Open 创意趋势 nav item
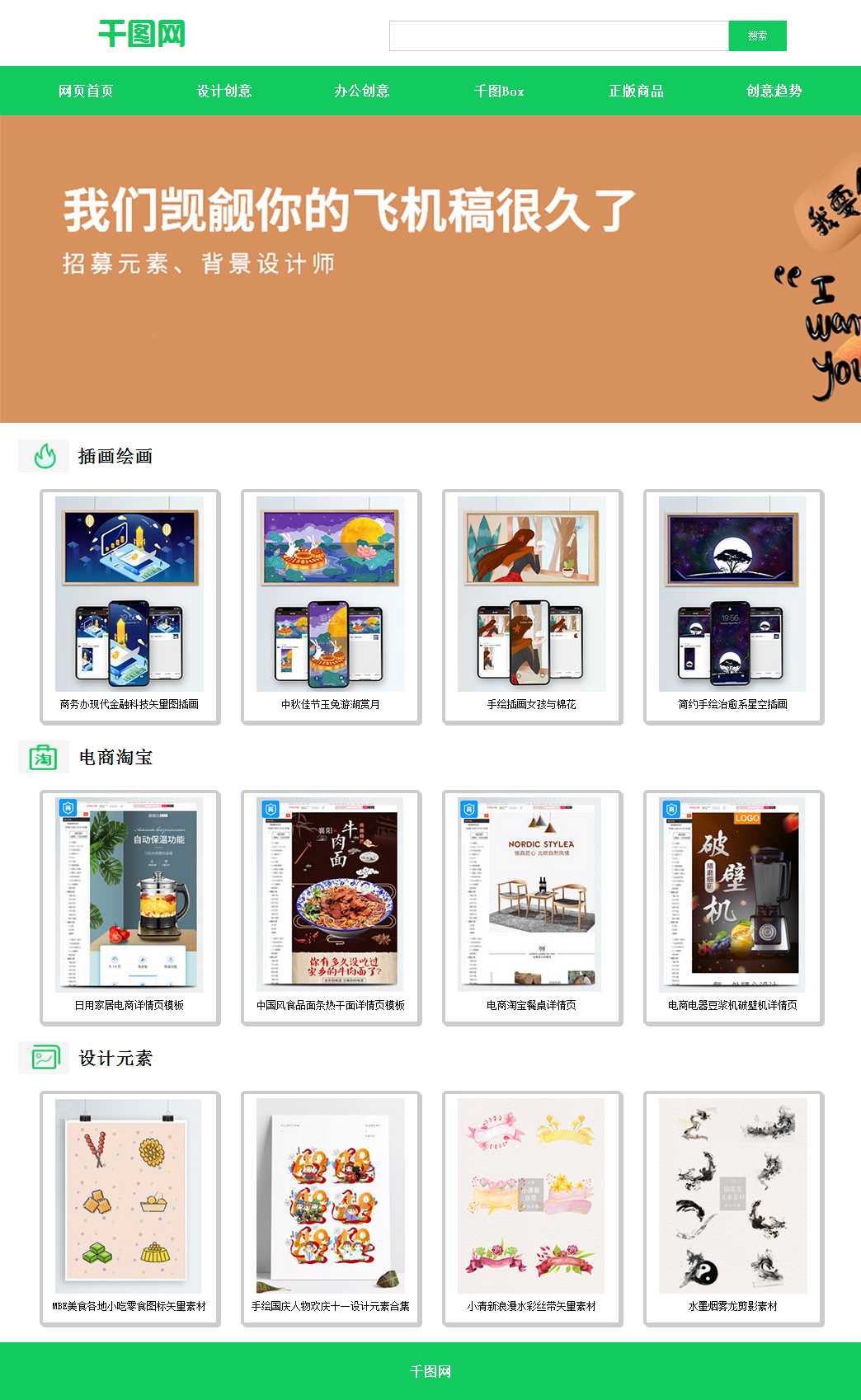The height and width of the screenshot is (1400, 861). tap(774, 91)
